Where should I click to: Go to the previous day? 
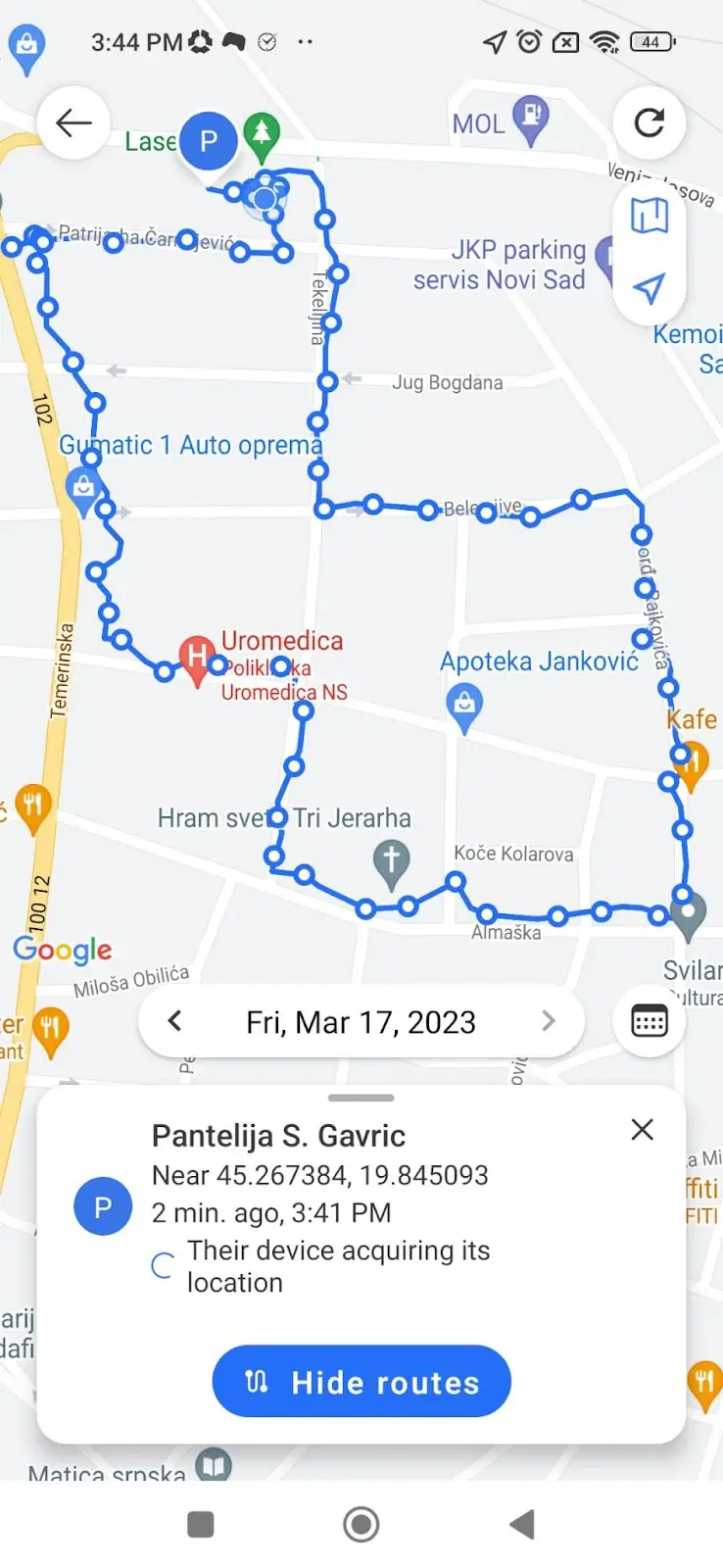[175, 1021]
